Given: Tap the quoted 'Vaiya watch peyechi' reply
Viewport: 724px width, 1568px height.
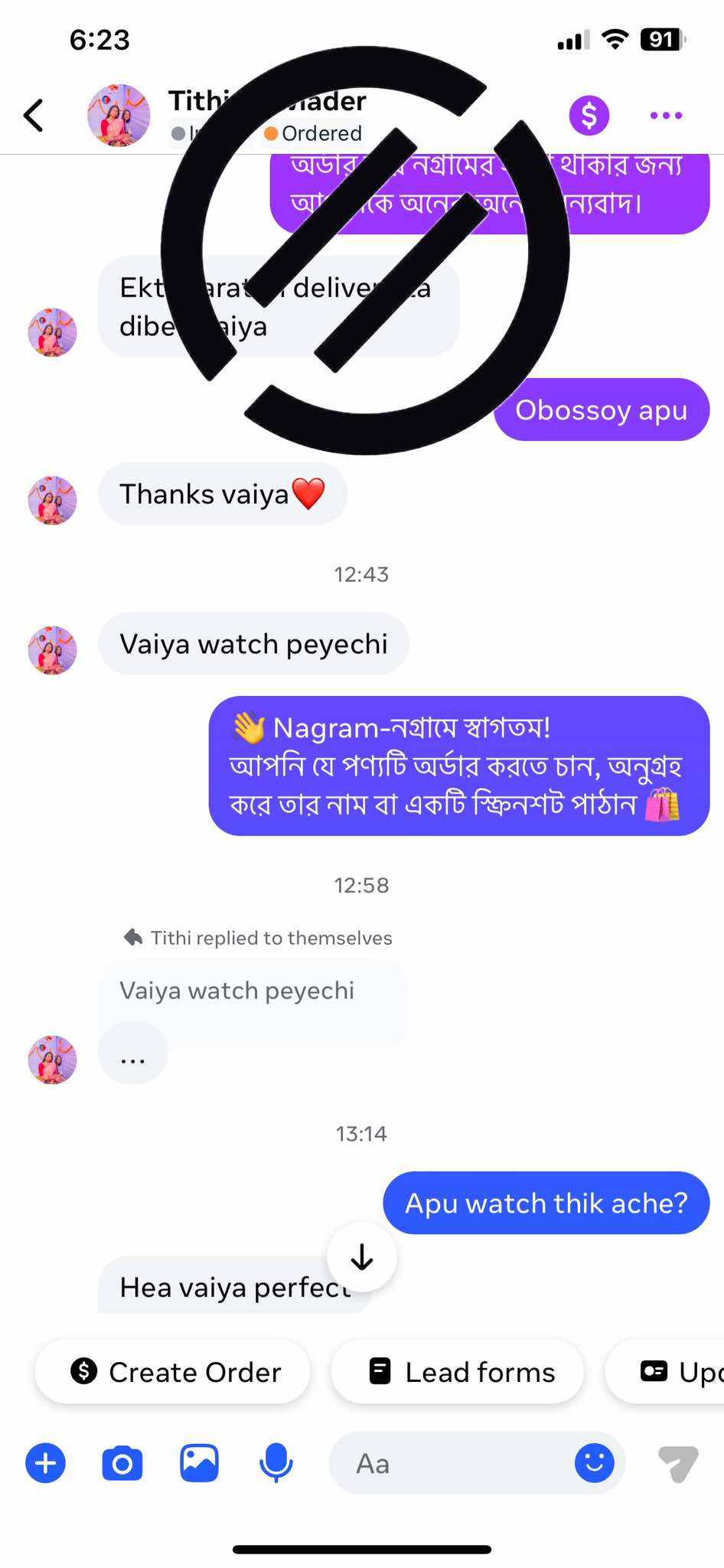Looking at the screenshot, I should coord(237,991).
